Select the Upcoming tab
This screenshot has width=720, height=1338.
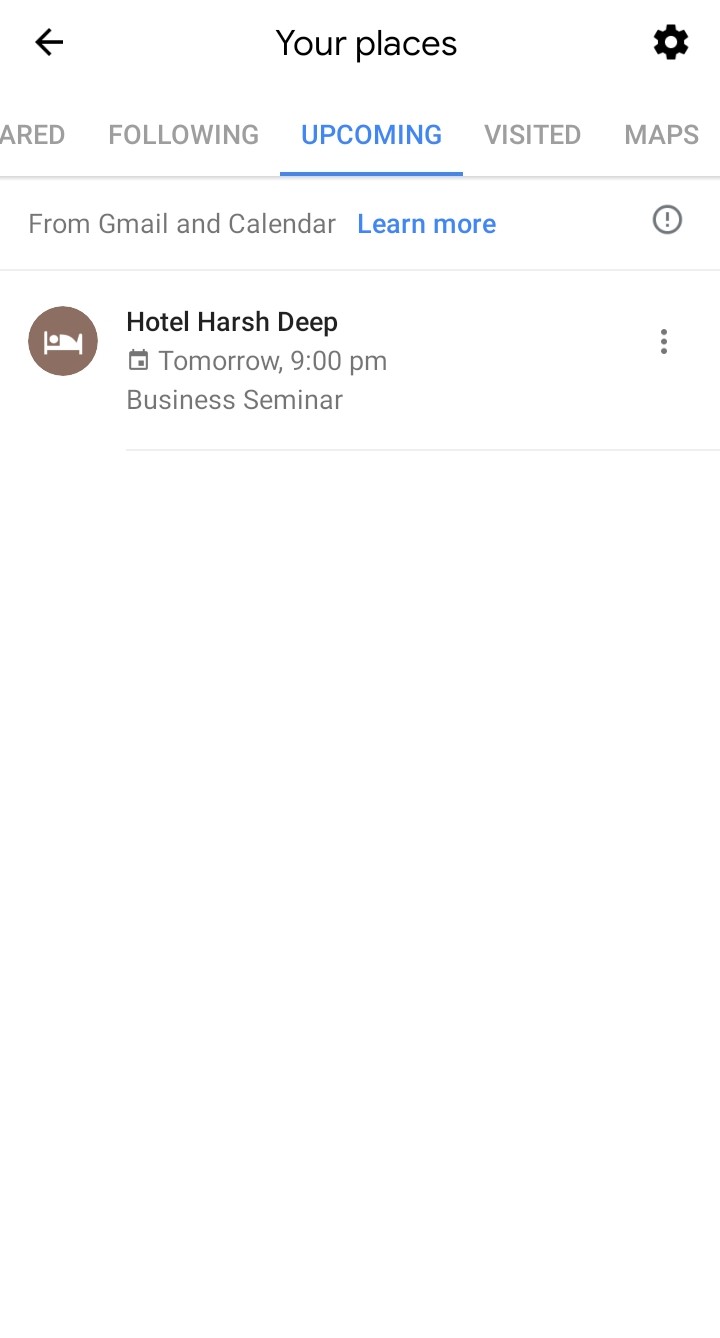click(371, 135)
